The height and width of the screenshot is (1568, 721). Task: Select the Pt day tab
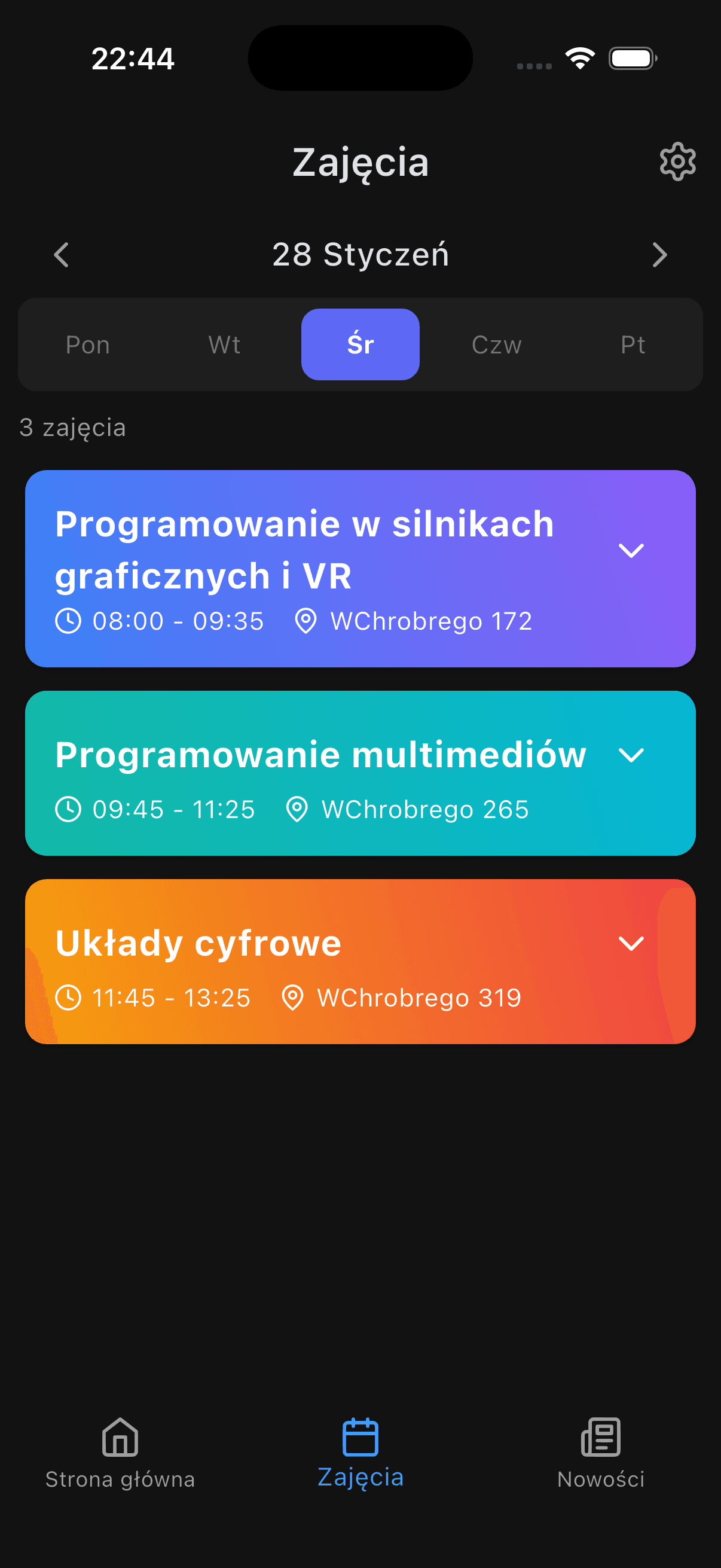click(632, 344)
